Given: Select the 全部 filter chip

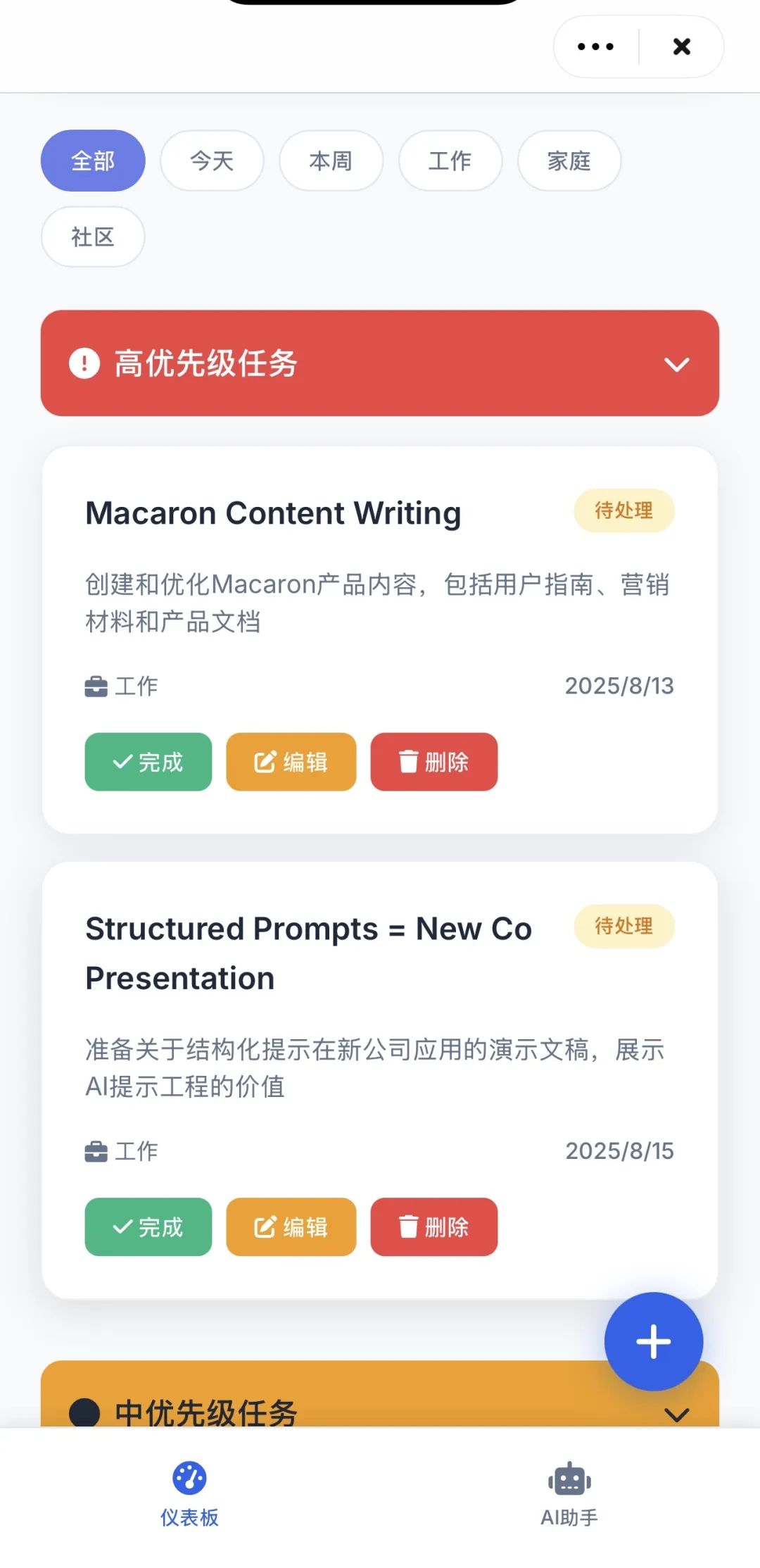Looking at the screenshot, I should click(x=93, y=161).
